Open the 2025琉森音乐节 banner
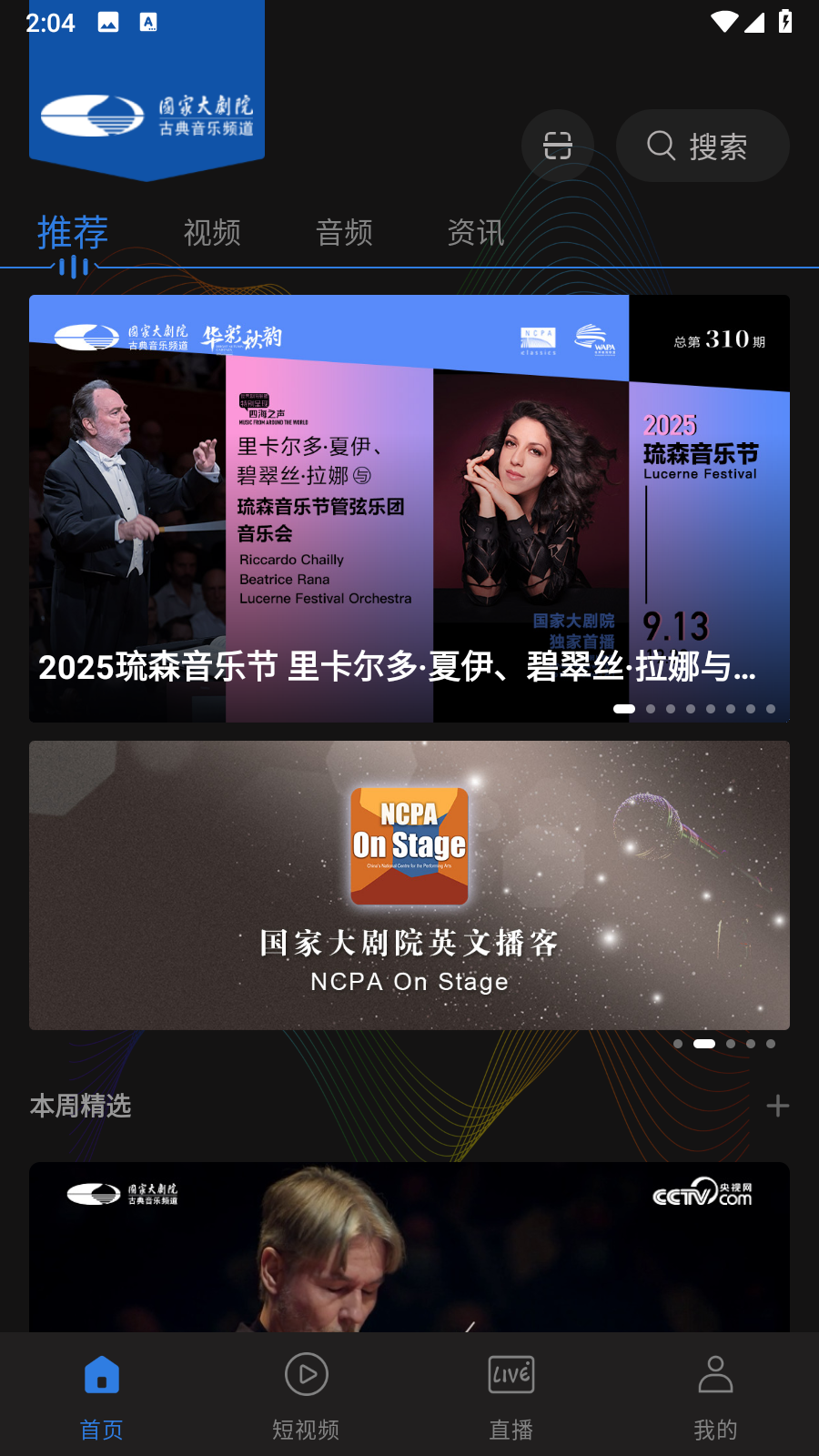This screenshot has height=1456, width=819. [x=409, y=508]
